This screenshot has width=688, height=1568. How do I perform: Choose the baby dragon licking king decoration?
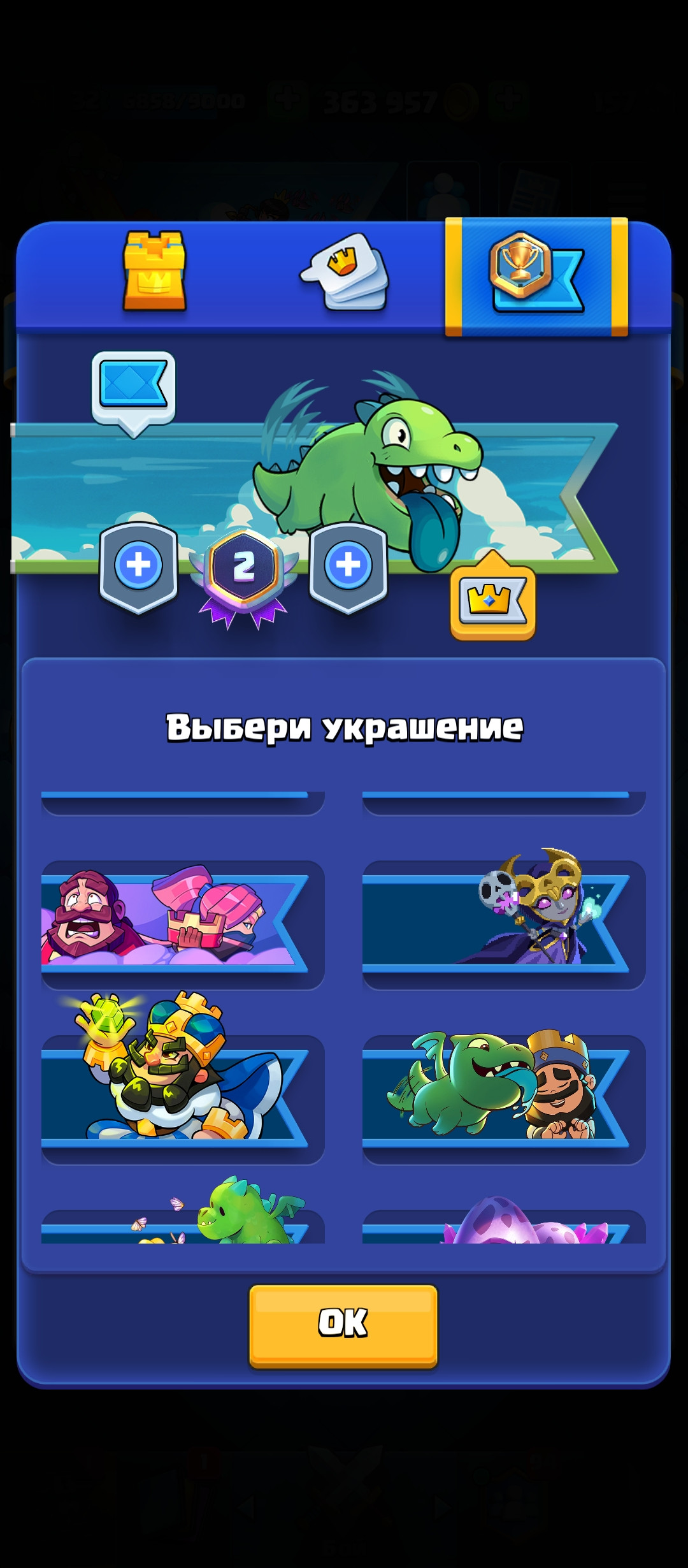[x=503, y=1096]
